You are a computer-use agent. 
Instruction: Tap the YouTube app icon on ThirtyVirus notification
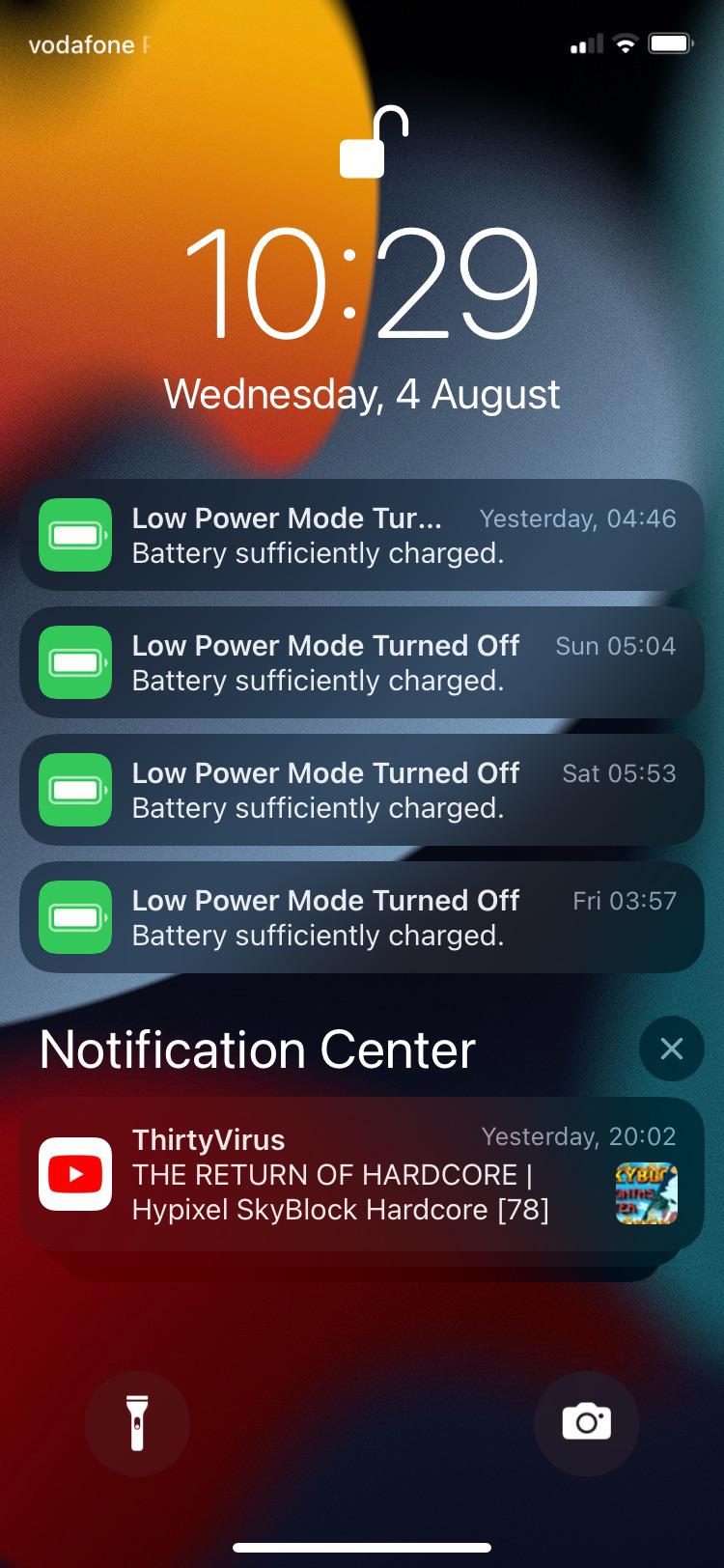click(x=74, y=1174)
